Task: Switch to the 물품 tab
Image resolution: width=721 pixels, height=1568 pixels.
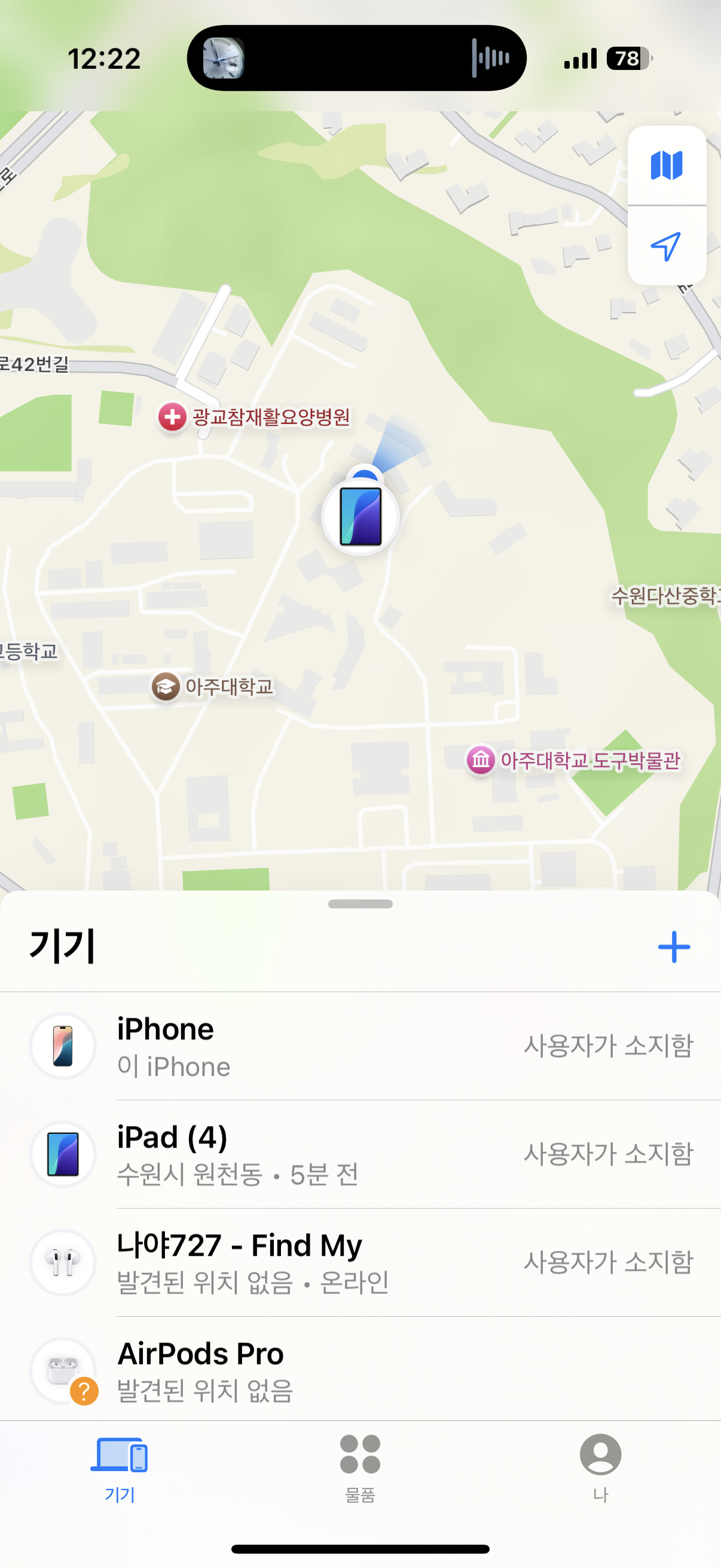Action: (360, 1466)
